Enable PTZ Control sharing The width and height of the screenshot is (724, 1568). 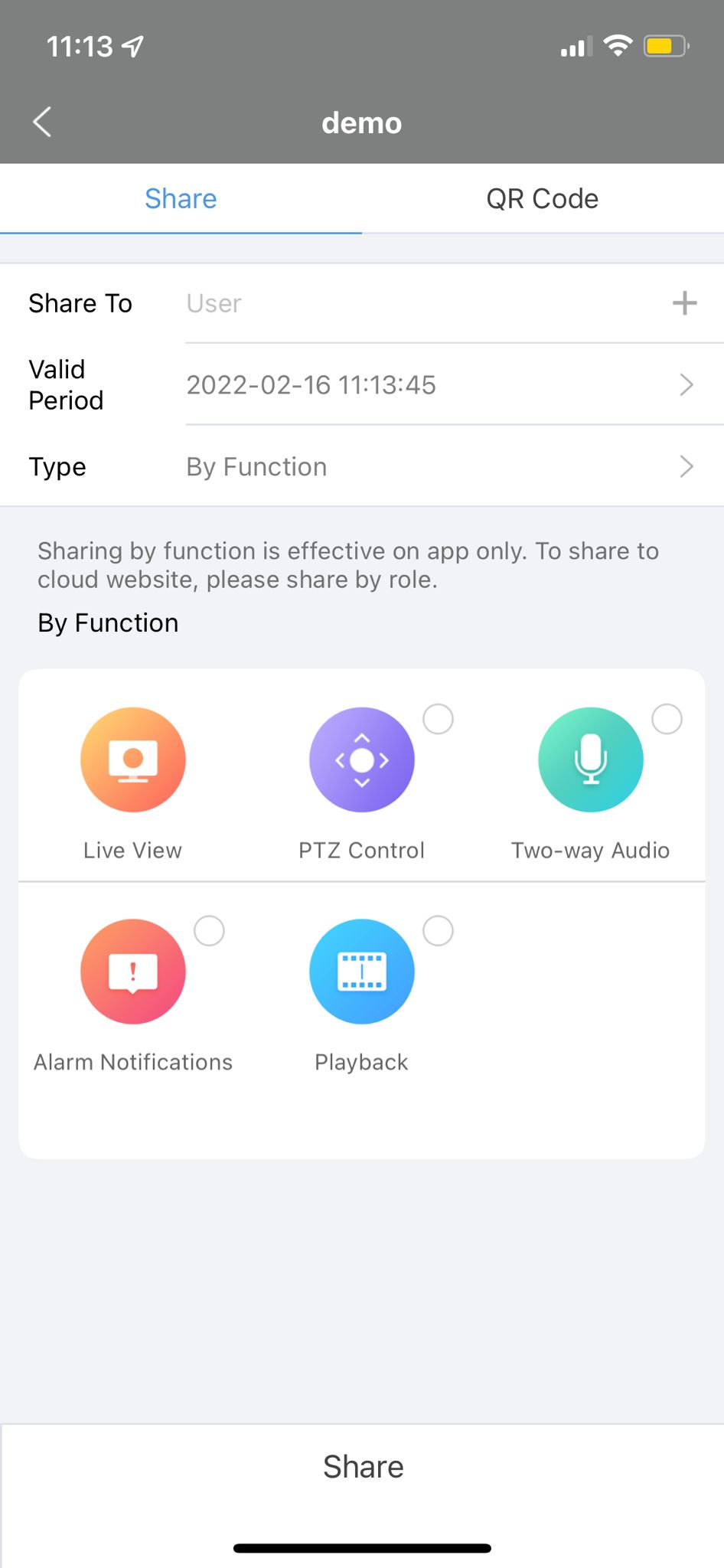438,720
